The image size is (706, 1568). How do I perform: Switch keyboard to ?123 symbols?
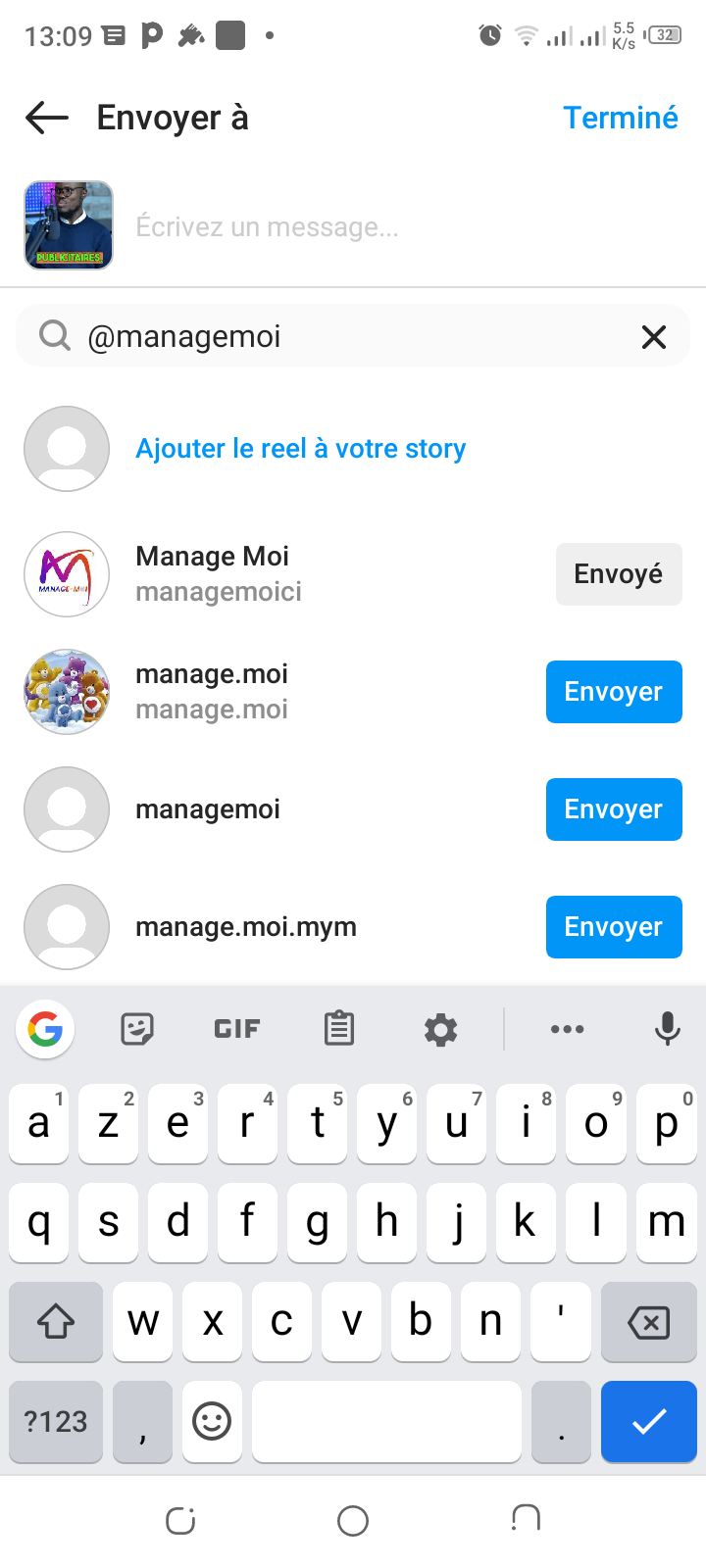click(x=56, y=1421)
